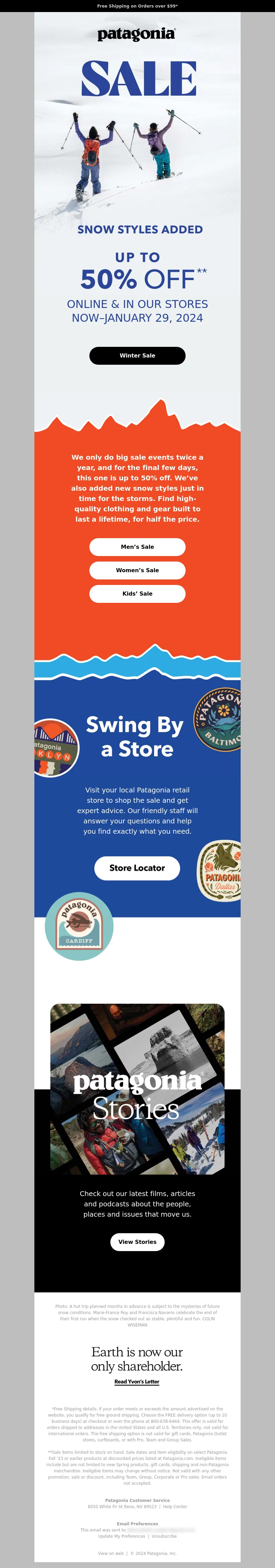Update My Preferences link

pyautogui.click(x=122, y=1536)
